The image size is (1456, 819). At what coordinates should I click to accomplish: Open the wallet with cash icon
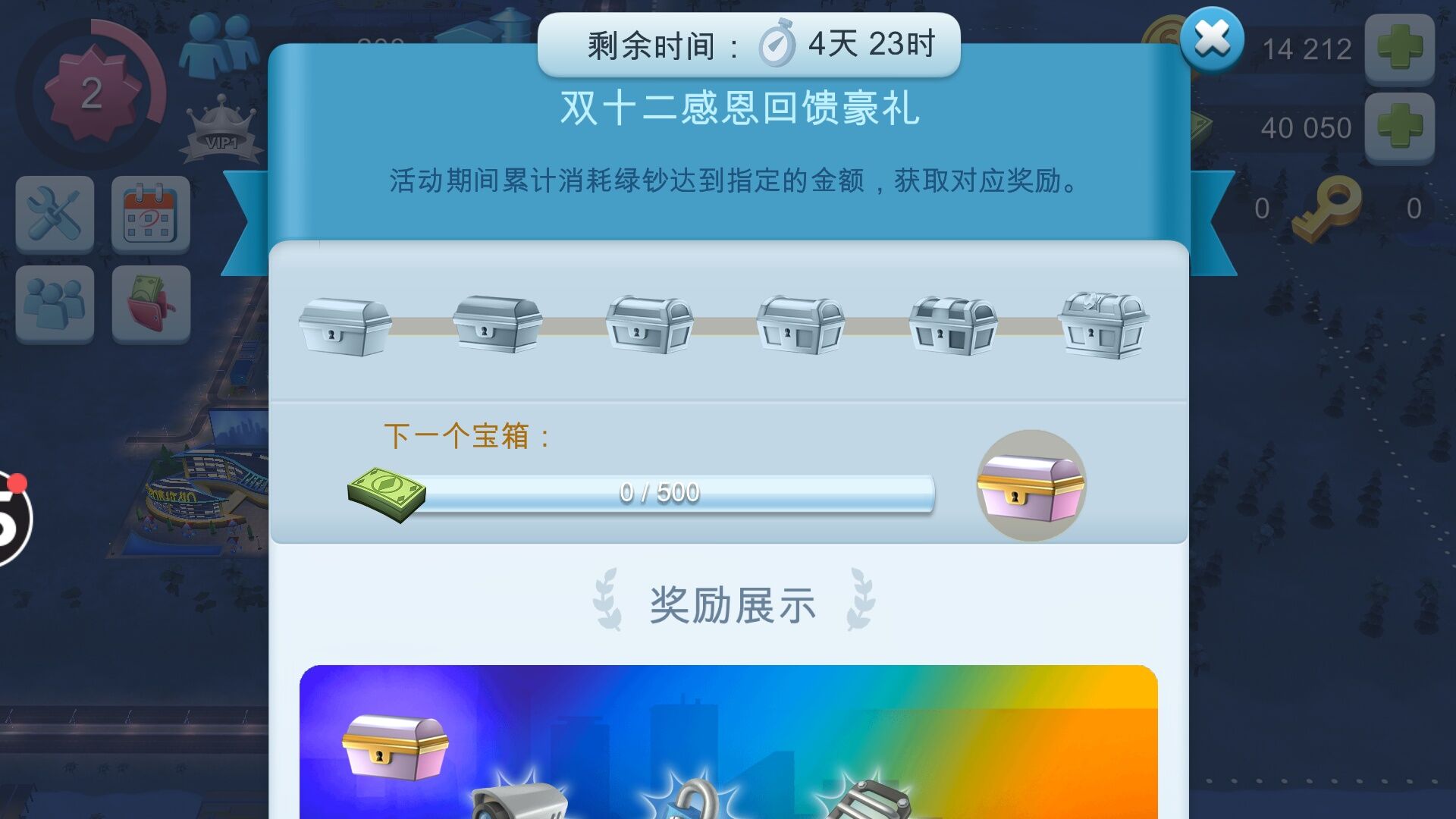150,303
